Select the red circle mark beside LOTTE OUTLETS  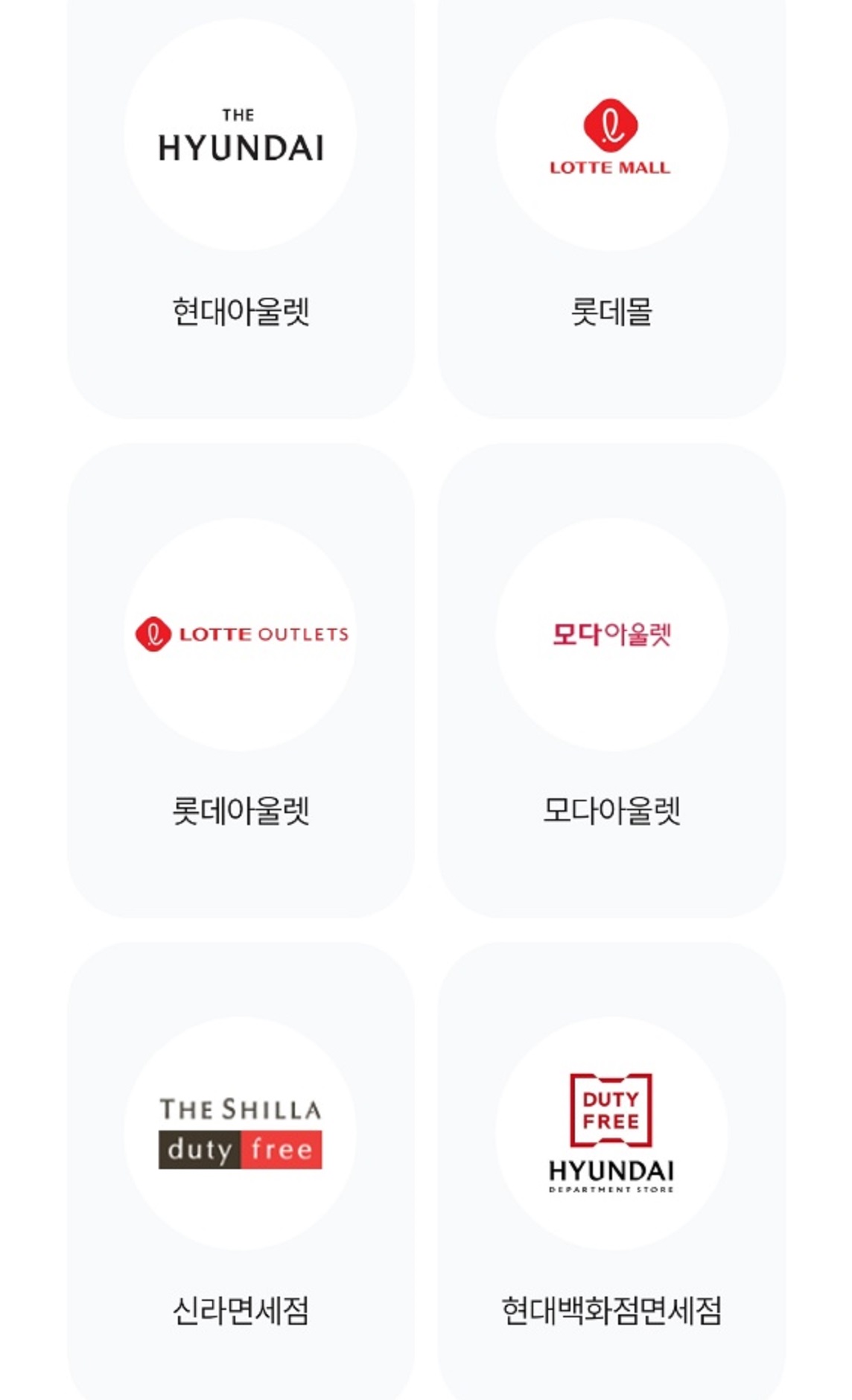153,633
